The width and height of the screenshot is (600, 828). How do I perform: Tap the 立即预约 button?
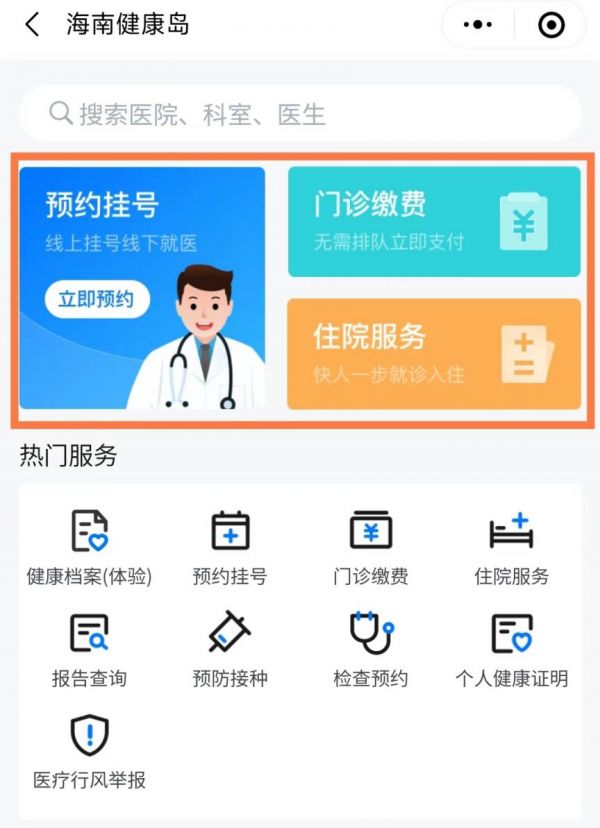tap(96, 299)
